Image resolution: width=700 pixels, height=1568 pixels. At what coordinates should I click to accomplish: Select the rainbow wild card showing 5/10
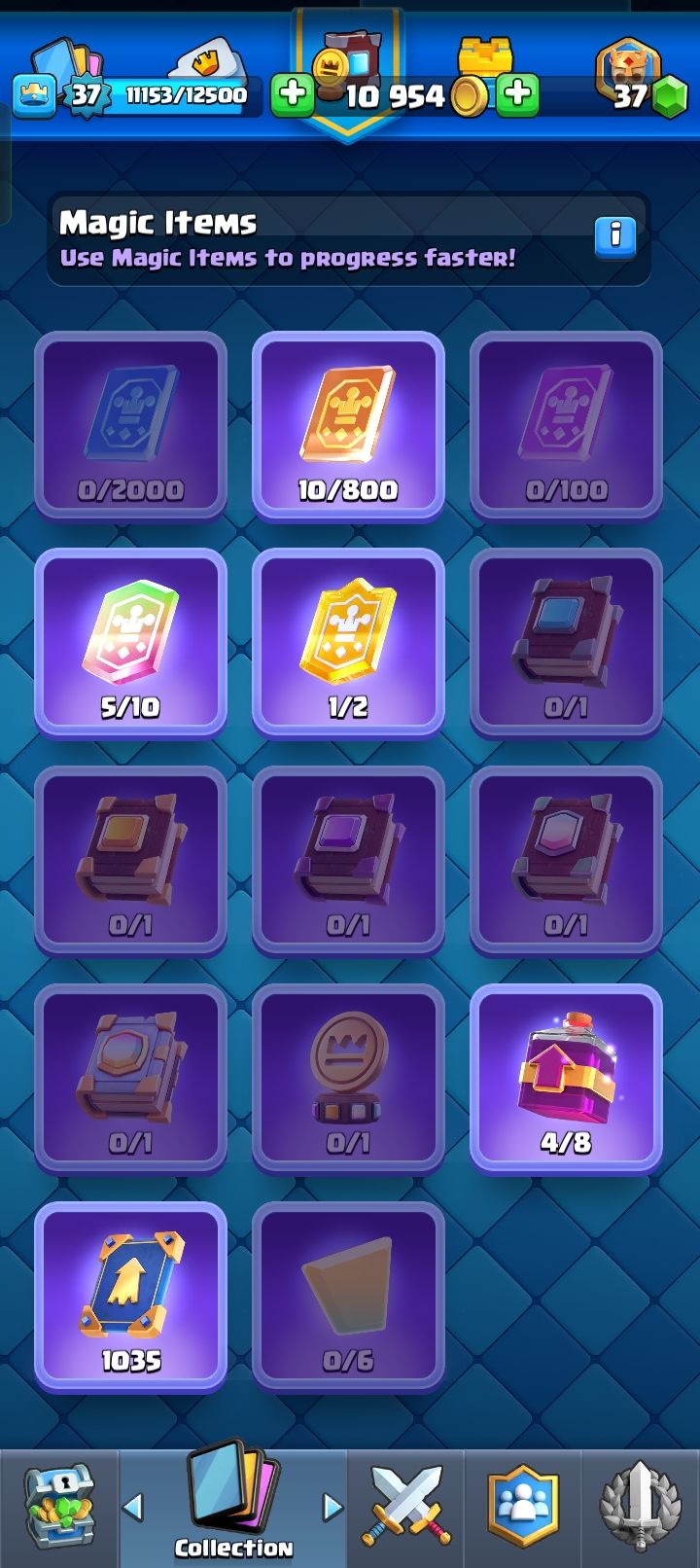coord(130,643)
